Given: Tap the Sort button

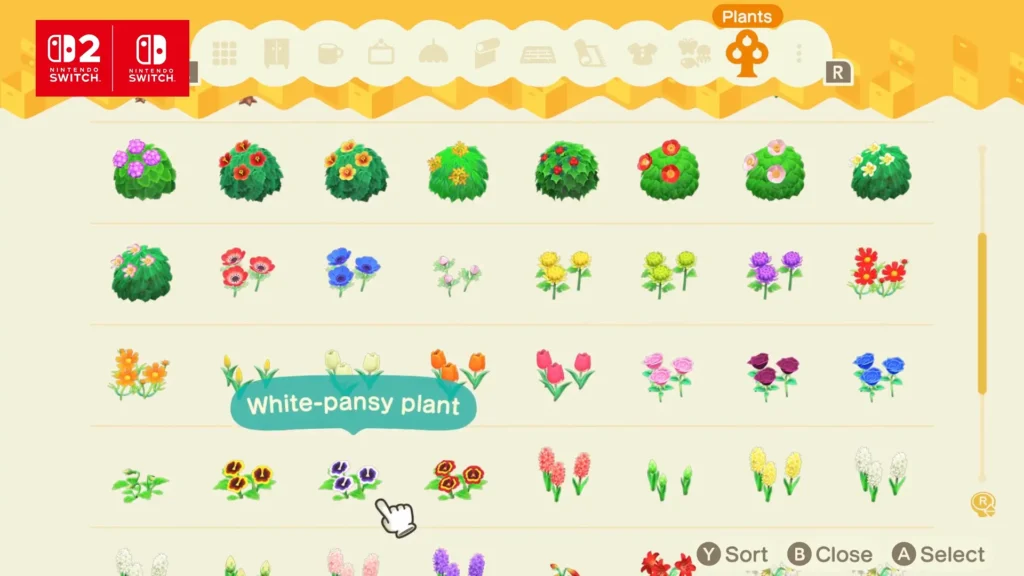Looking at the screenshot, I should point(735,554).
